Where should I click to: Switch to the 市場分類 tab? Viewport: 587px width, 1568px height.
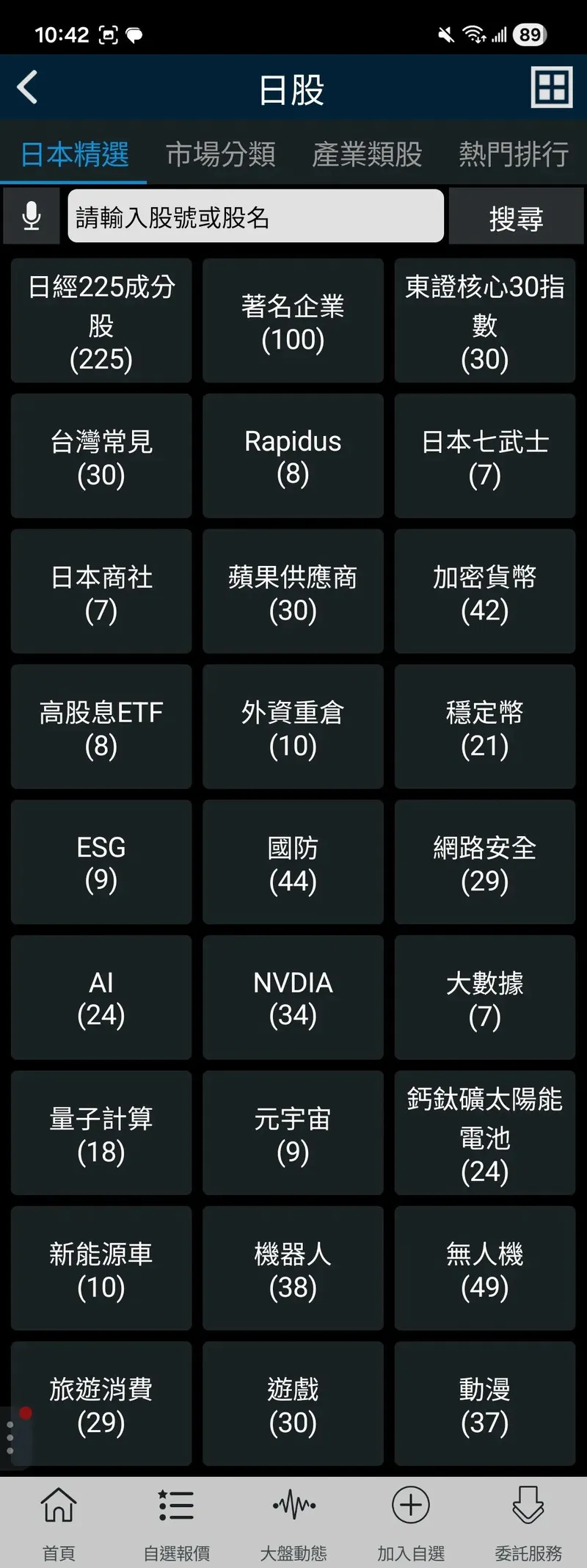[220, 154]
